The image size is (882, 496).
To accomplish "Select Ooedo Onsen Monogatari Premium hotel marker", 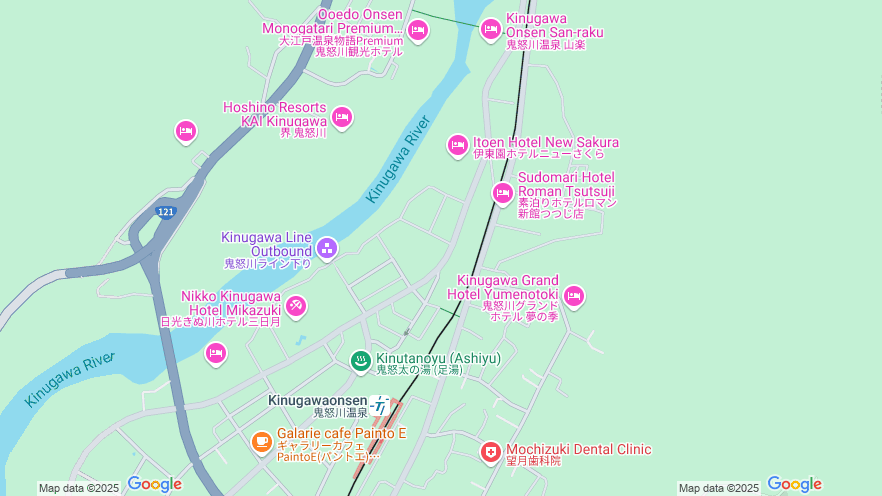I will pyautogui.click(x=418, y=31).
